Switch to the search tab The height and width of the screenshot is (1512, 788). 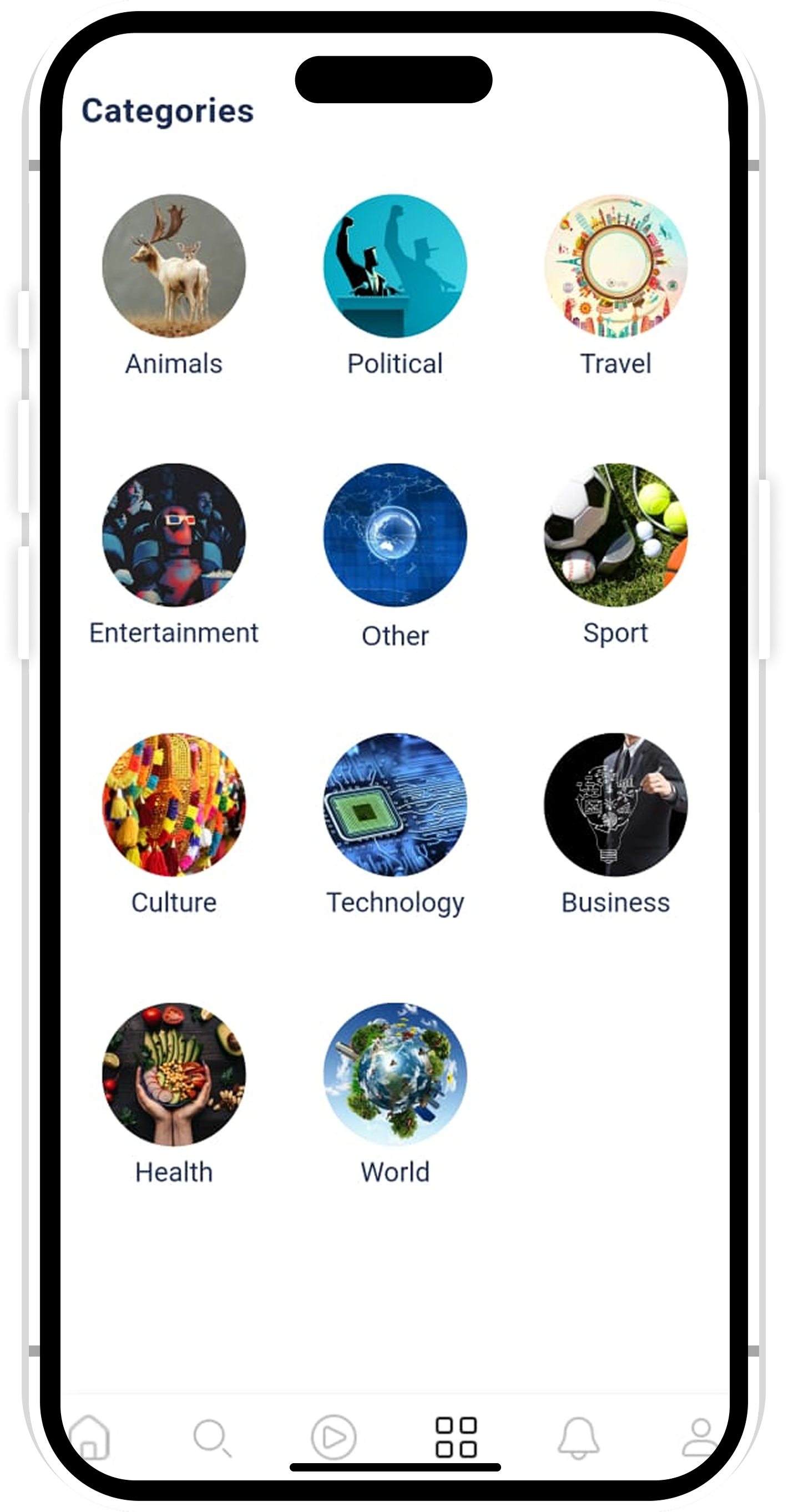pos(212,1437)
